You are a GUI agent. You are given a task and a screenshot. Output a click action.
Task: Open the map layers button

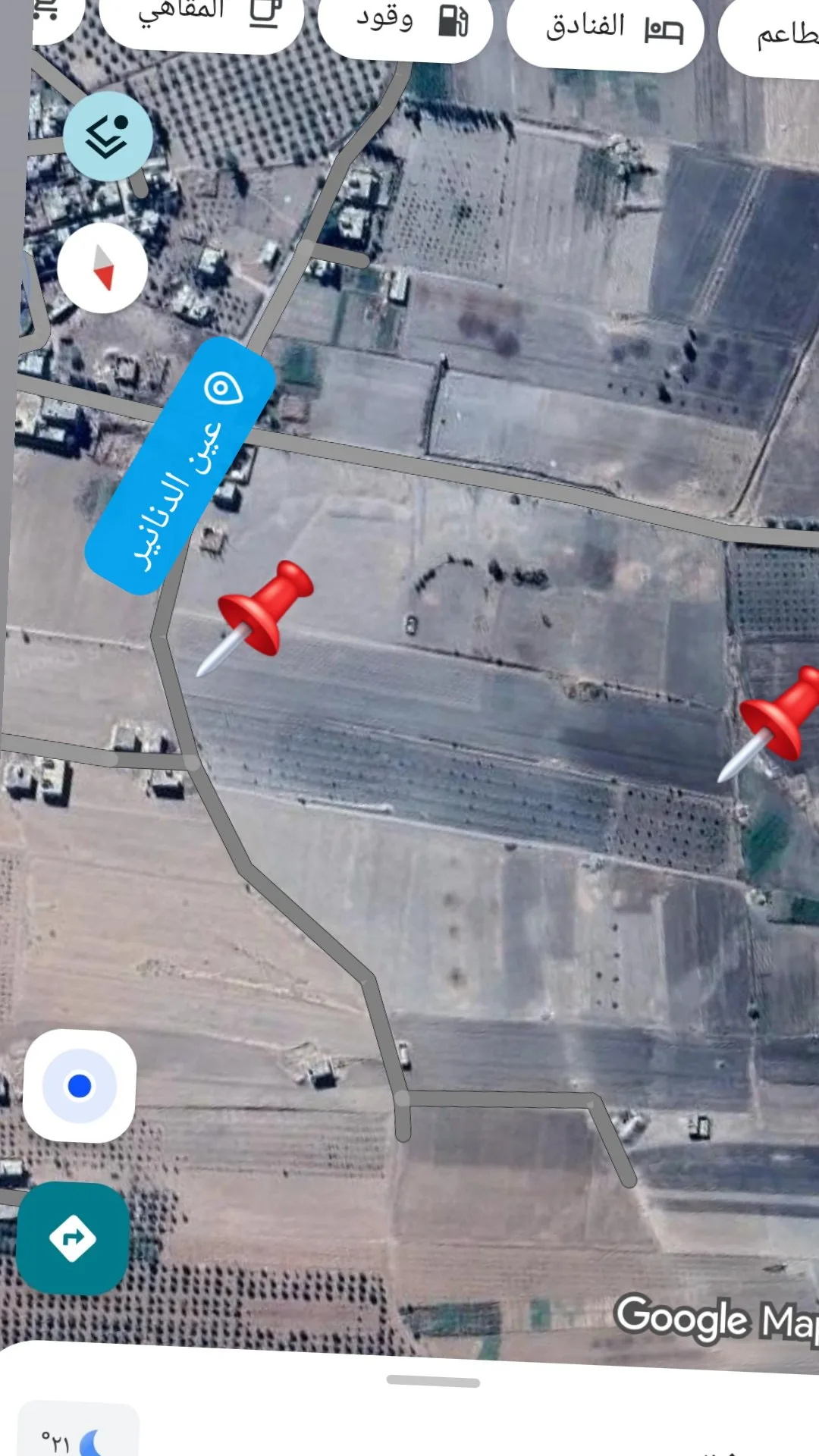(108, 136)
